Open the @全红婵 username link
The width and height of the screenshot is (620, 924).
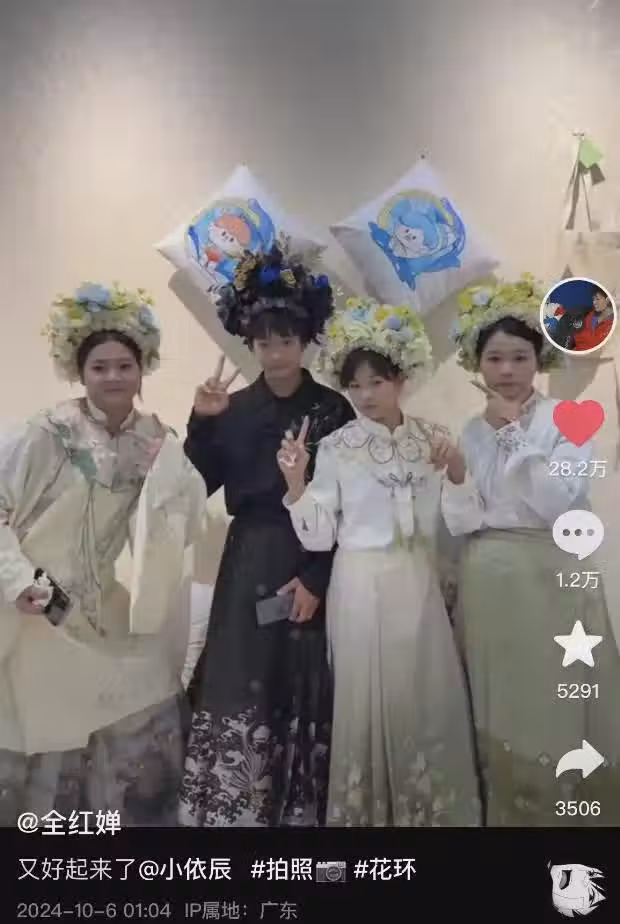click(69, 824)
